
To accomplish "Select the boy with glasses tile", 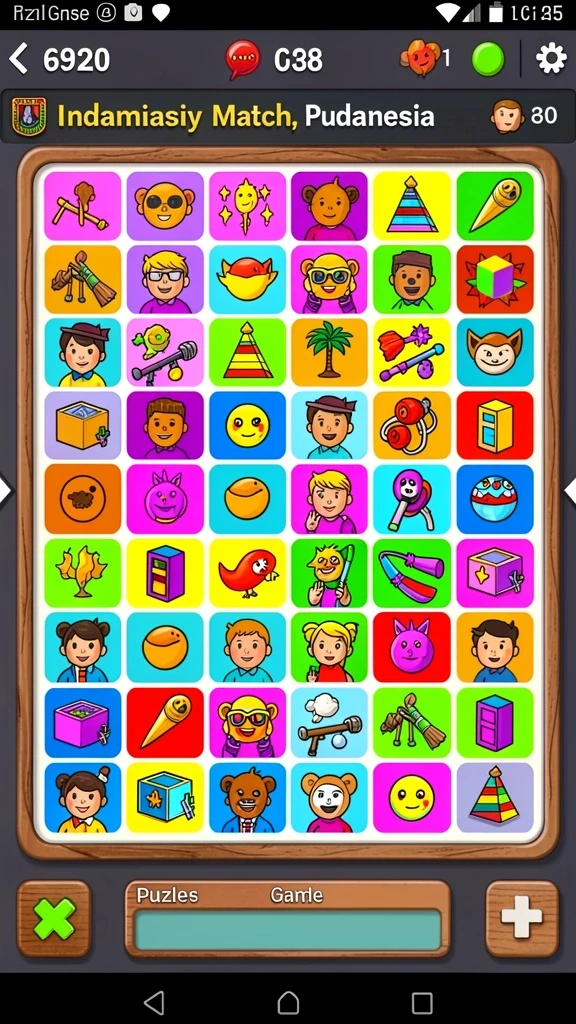I will click(x=165, y=279).
